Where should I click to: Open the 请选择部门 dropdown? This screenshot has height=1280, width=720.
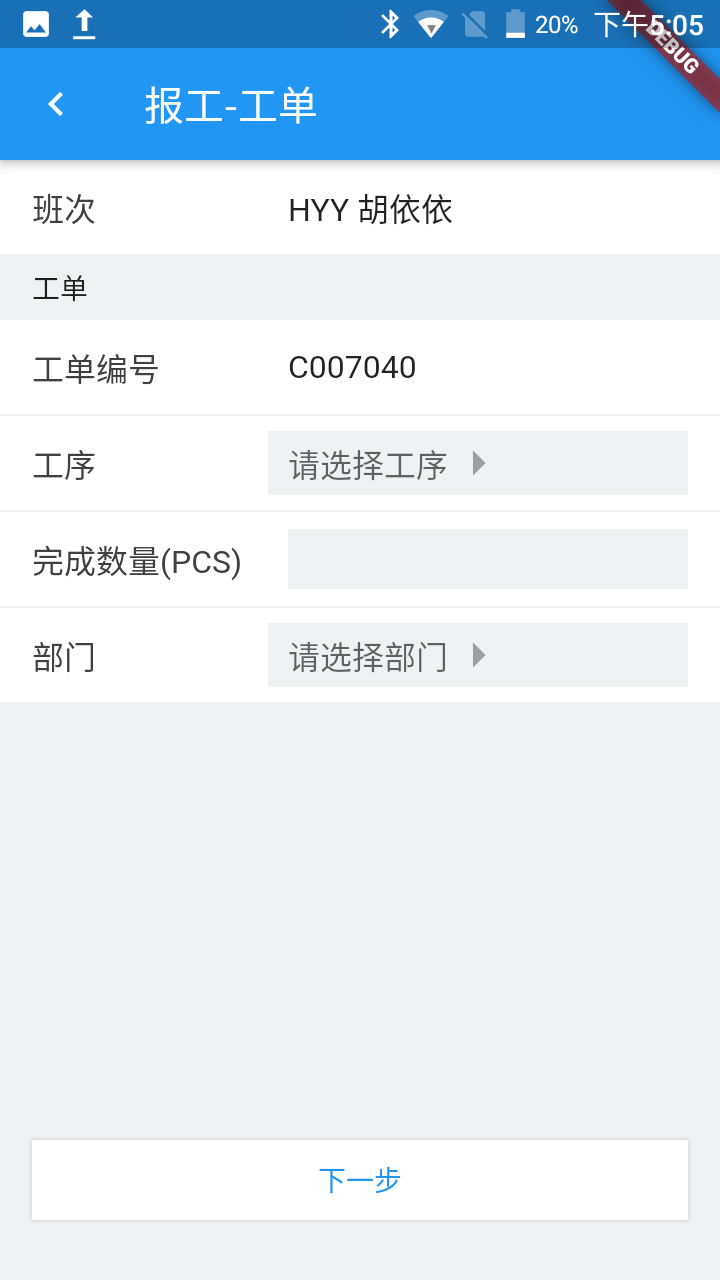click(477, 655)
